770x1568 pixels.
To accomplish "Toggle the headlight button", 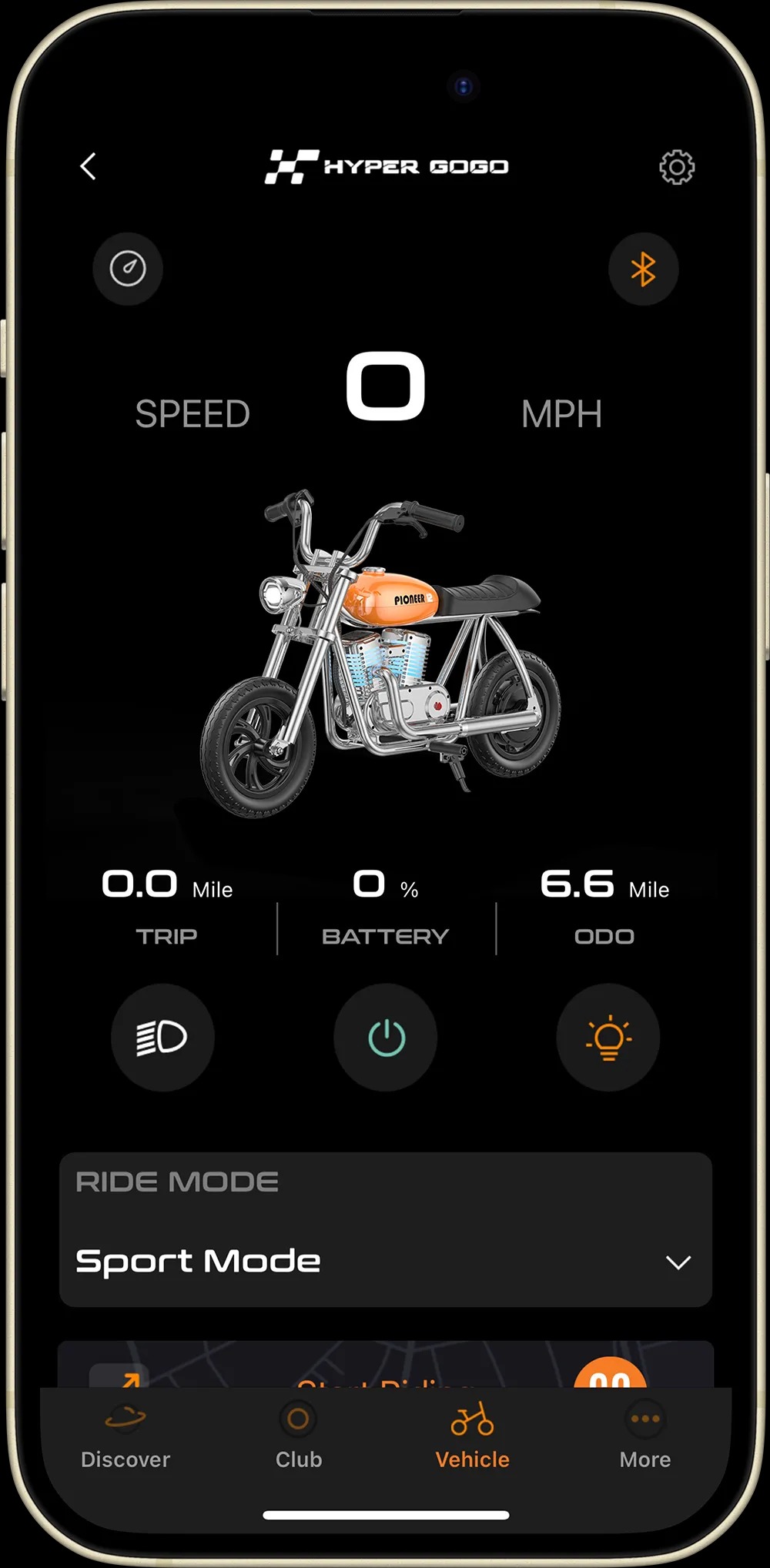I will [162, 1037].
